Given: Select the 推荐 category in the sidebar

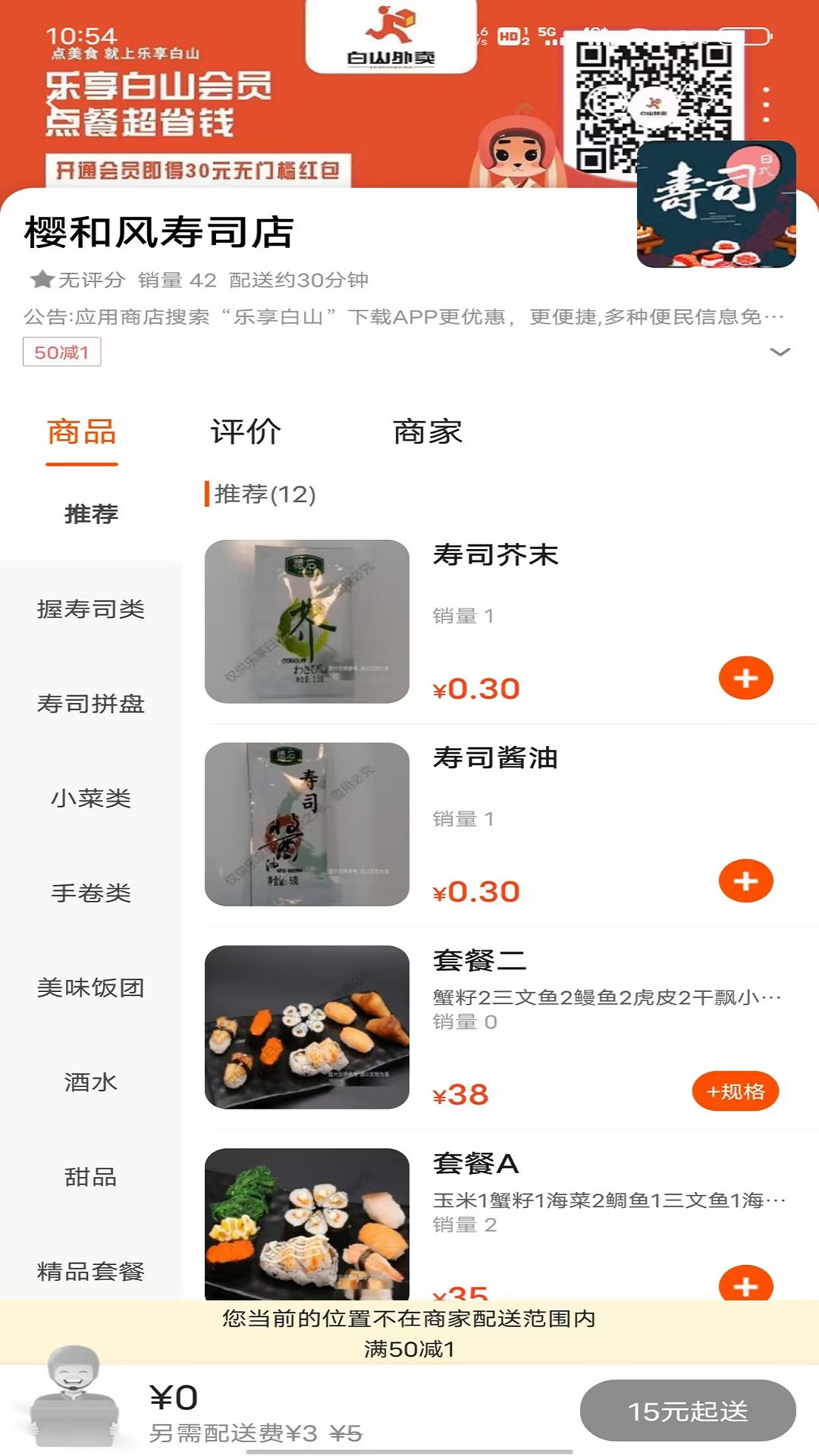Looking at the screenshot, I should (91, 514).
